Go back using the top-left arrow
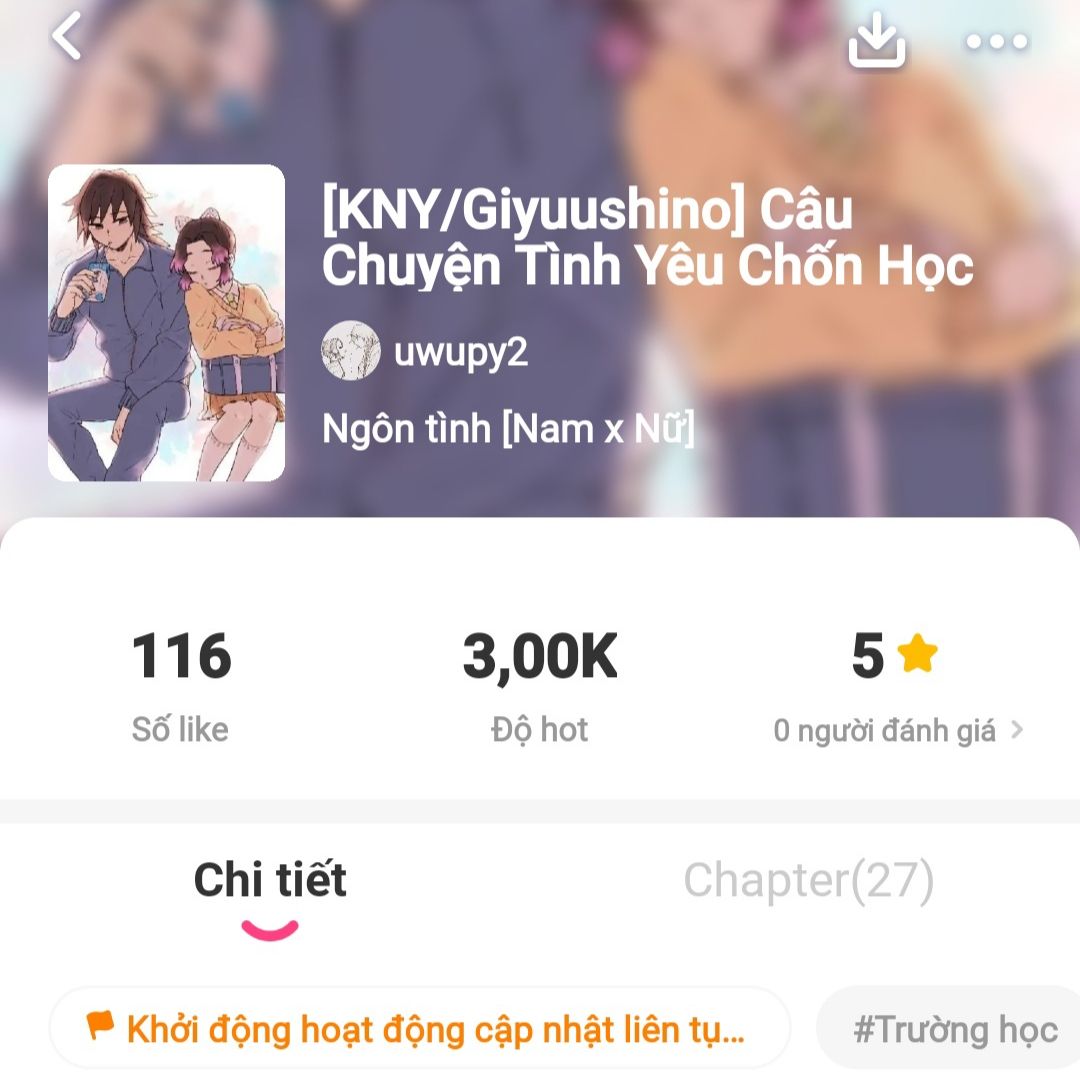 coord(67,37)
